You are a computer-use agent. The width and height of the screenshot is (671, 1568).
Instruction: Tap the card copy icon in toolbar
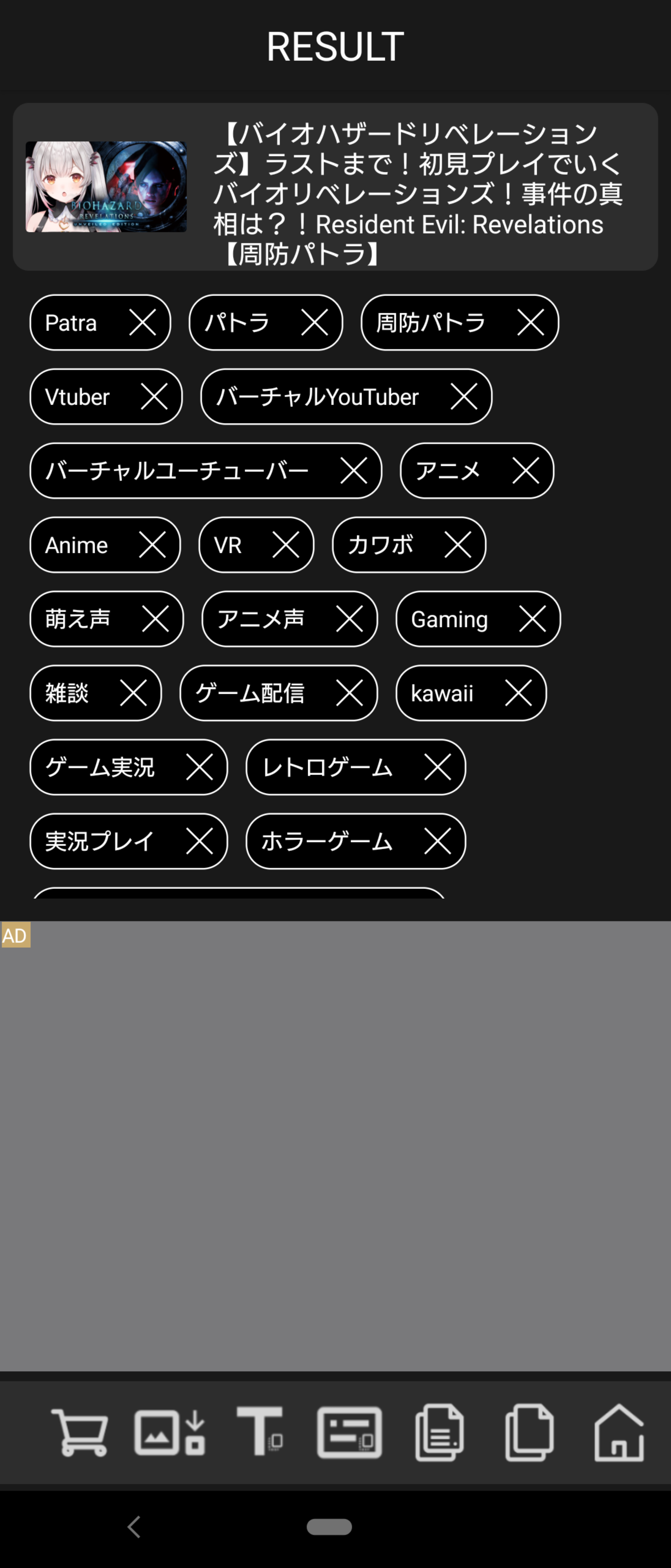tap(349, 1432)
